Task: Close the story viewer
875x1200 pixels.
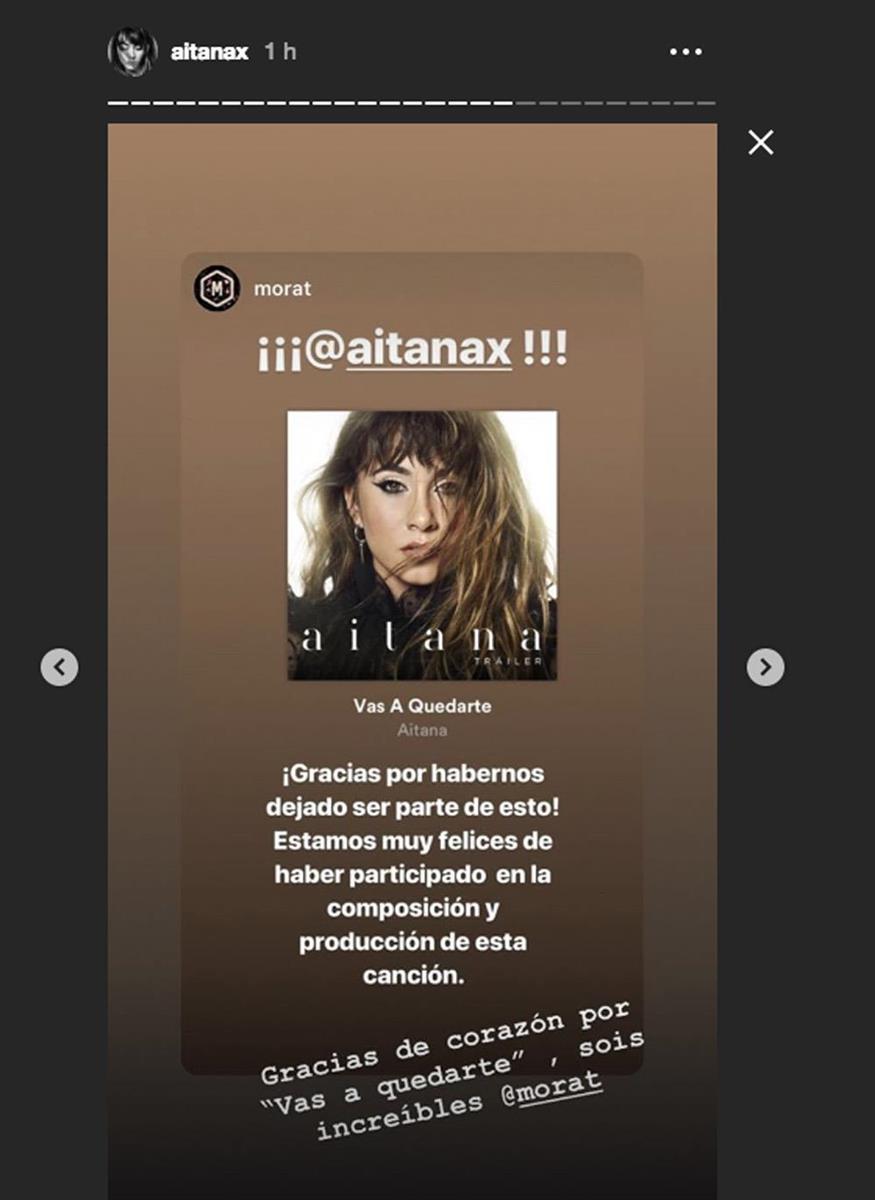Action: coord(761,143)
